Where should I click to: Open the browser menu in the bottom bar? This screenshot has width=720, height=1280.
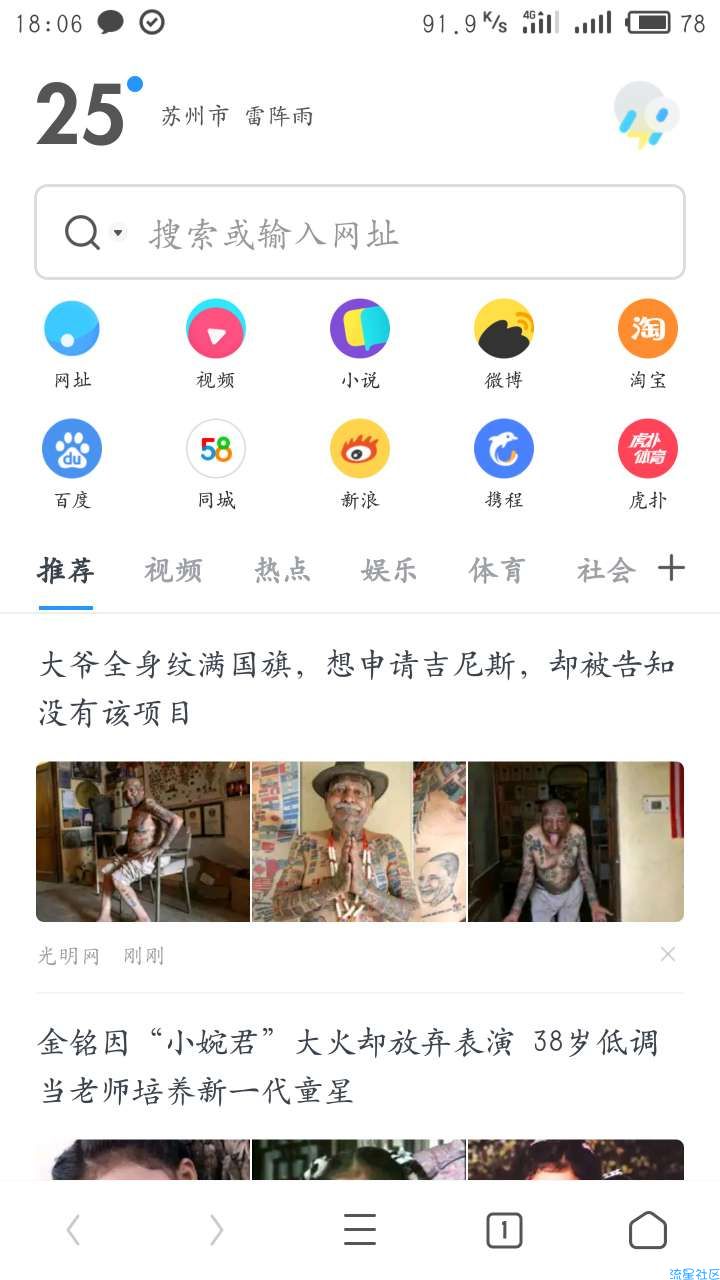(x=360, y=1230)
